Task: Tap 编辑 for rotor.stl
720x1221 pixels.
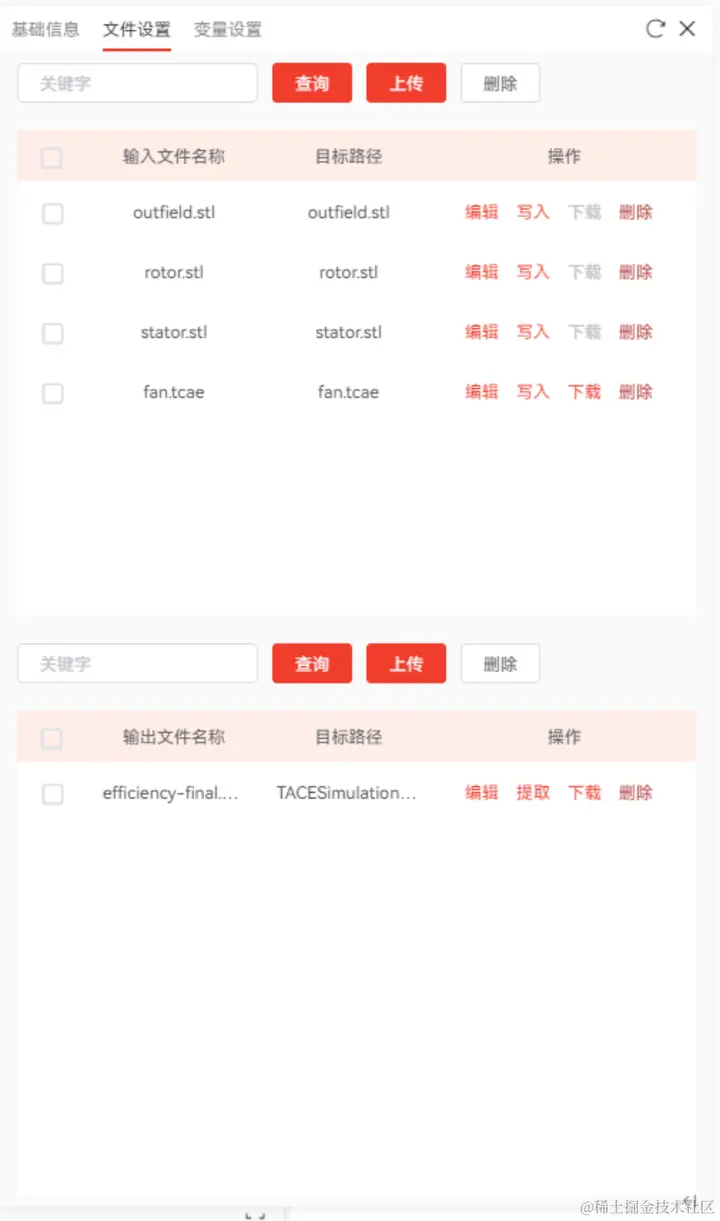Action: coord(482,272)
